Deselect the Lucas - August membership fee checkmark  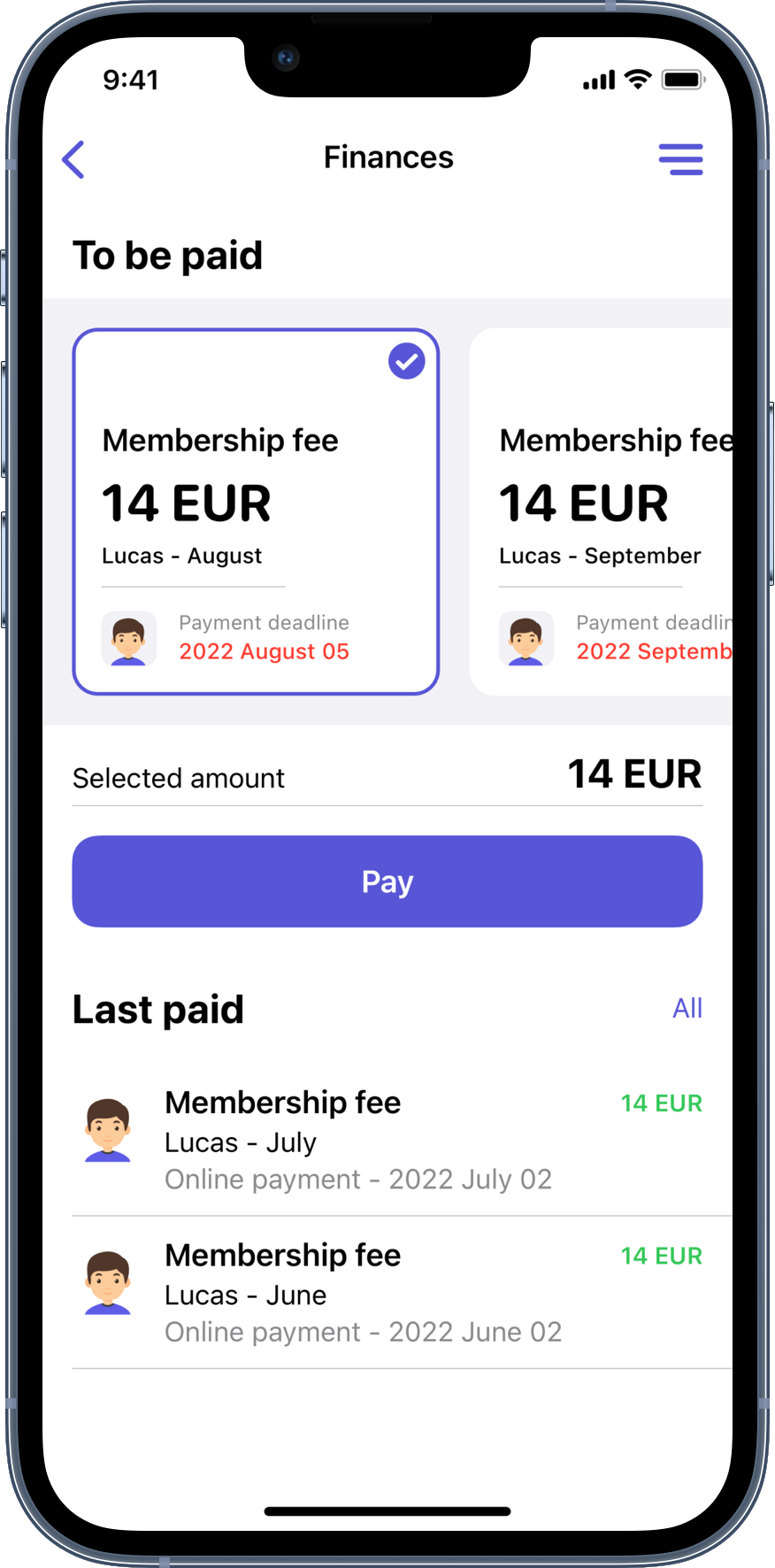[407, 361]
